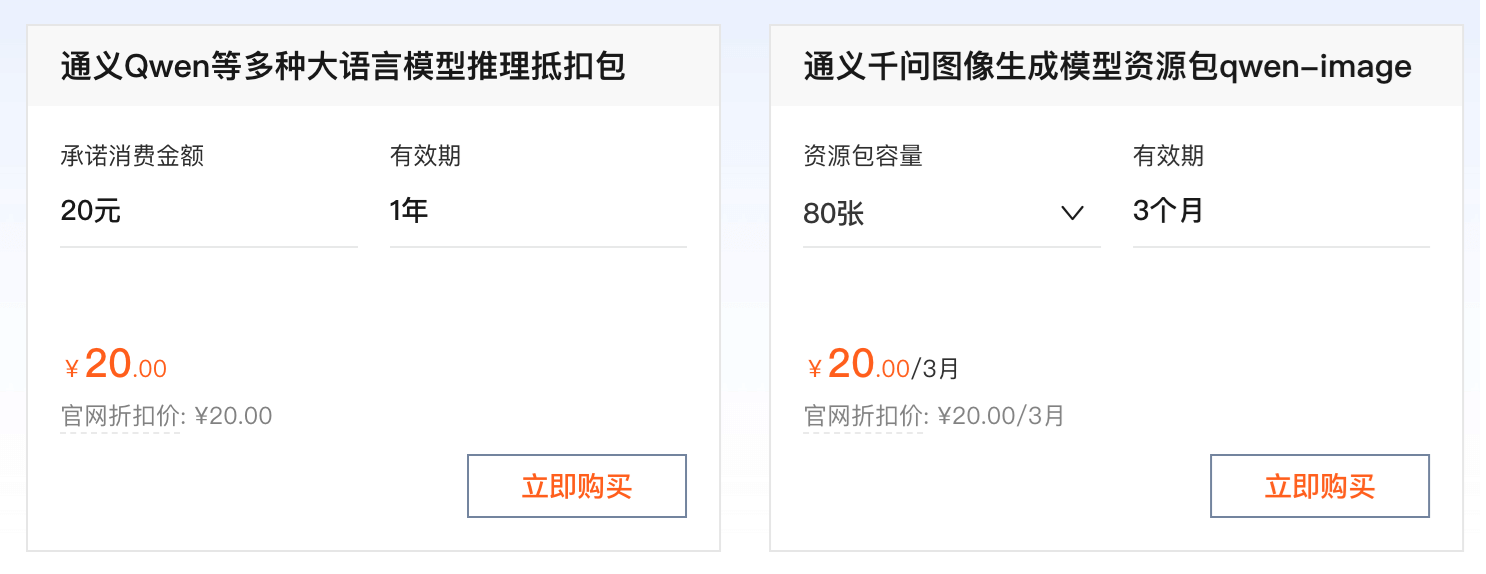This screenshot has width=1486, height=574.
Task: Buy the 通义Qwen inference deduction pack
Action: 576,486
